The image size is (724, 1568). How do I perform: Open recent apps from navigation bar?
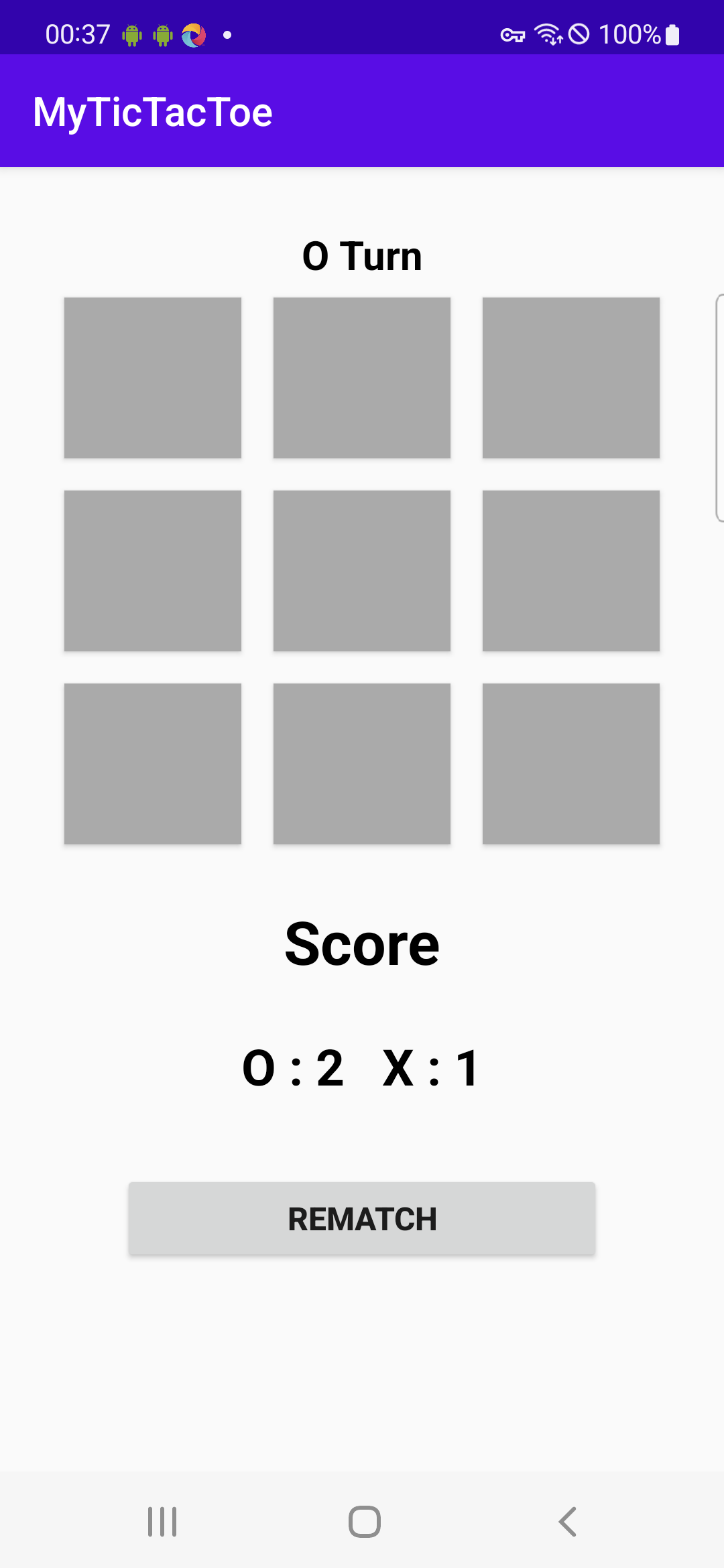coord(162,1522)
